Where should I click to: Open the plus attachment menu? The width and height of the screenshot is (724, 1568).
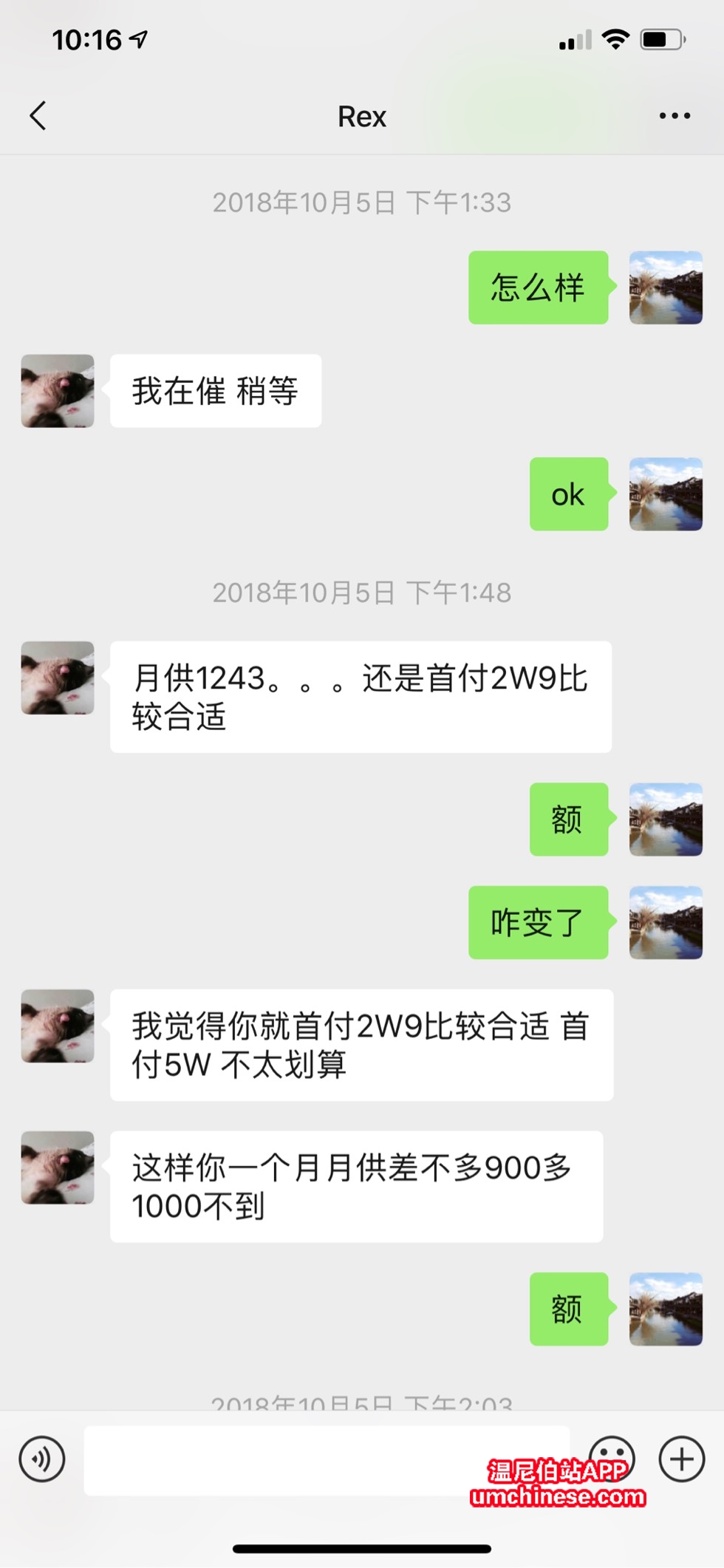pos(681,1459)
